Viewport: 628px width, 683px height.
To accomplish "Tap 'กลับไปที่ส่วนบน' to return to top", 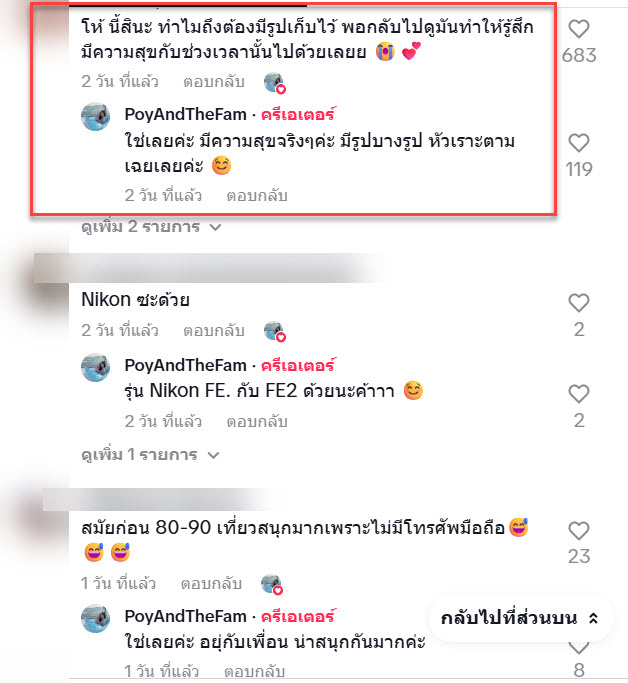I will click(520, 618).
